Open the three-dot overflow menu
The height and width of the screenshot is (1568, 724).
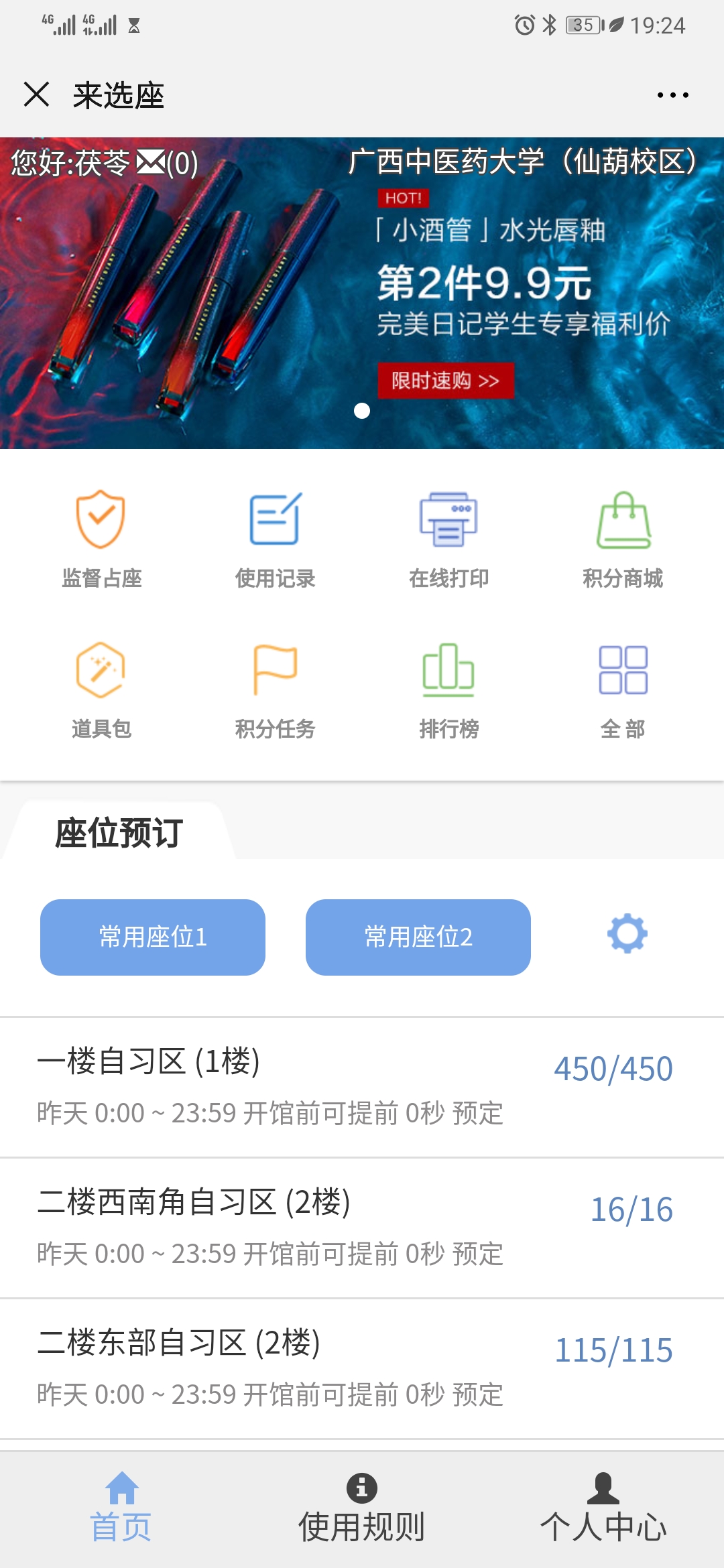coord(672,95)
